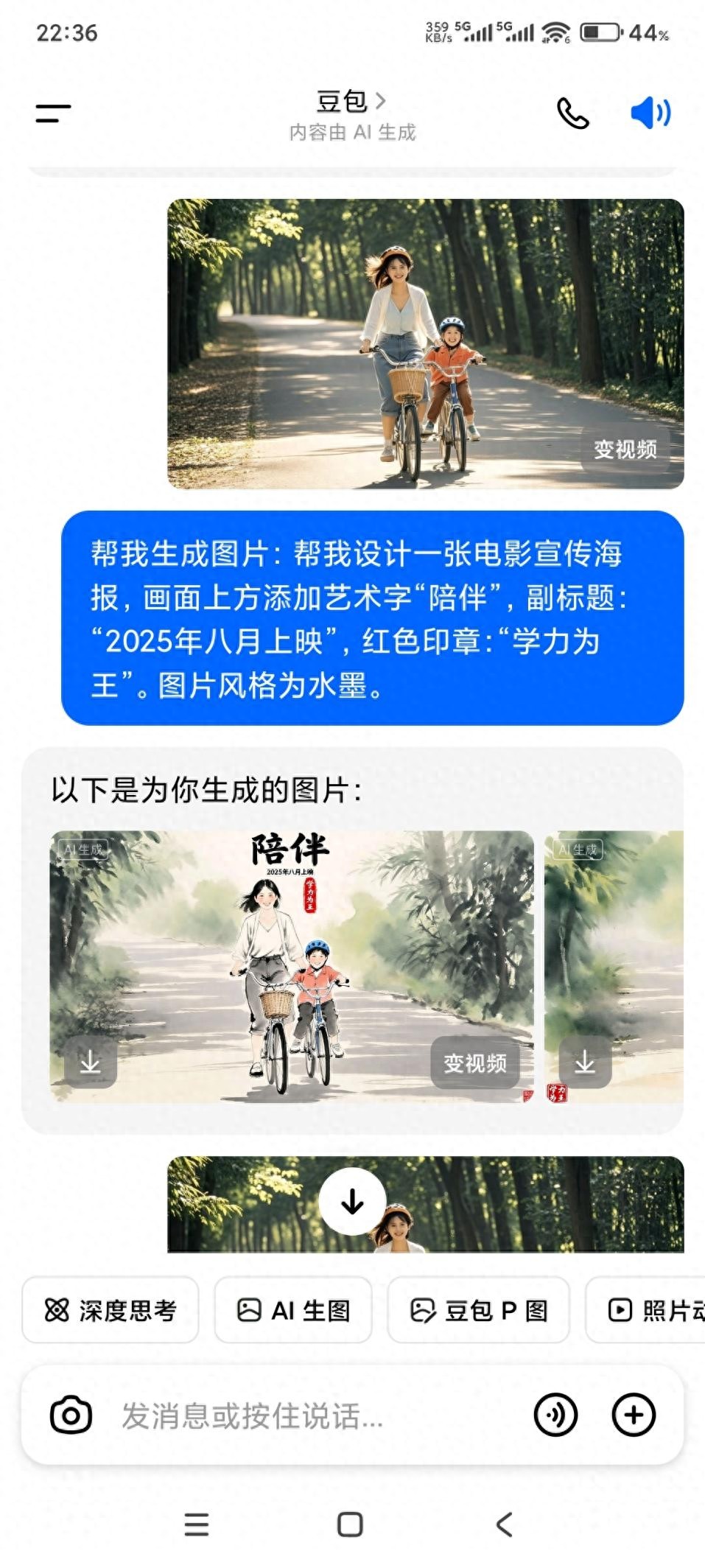Open the generated 陪伴 poster image
The width and height of the screenshot is (705, 1568).
click(x=292, y=966)
